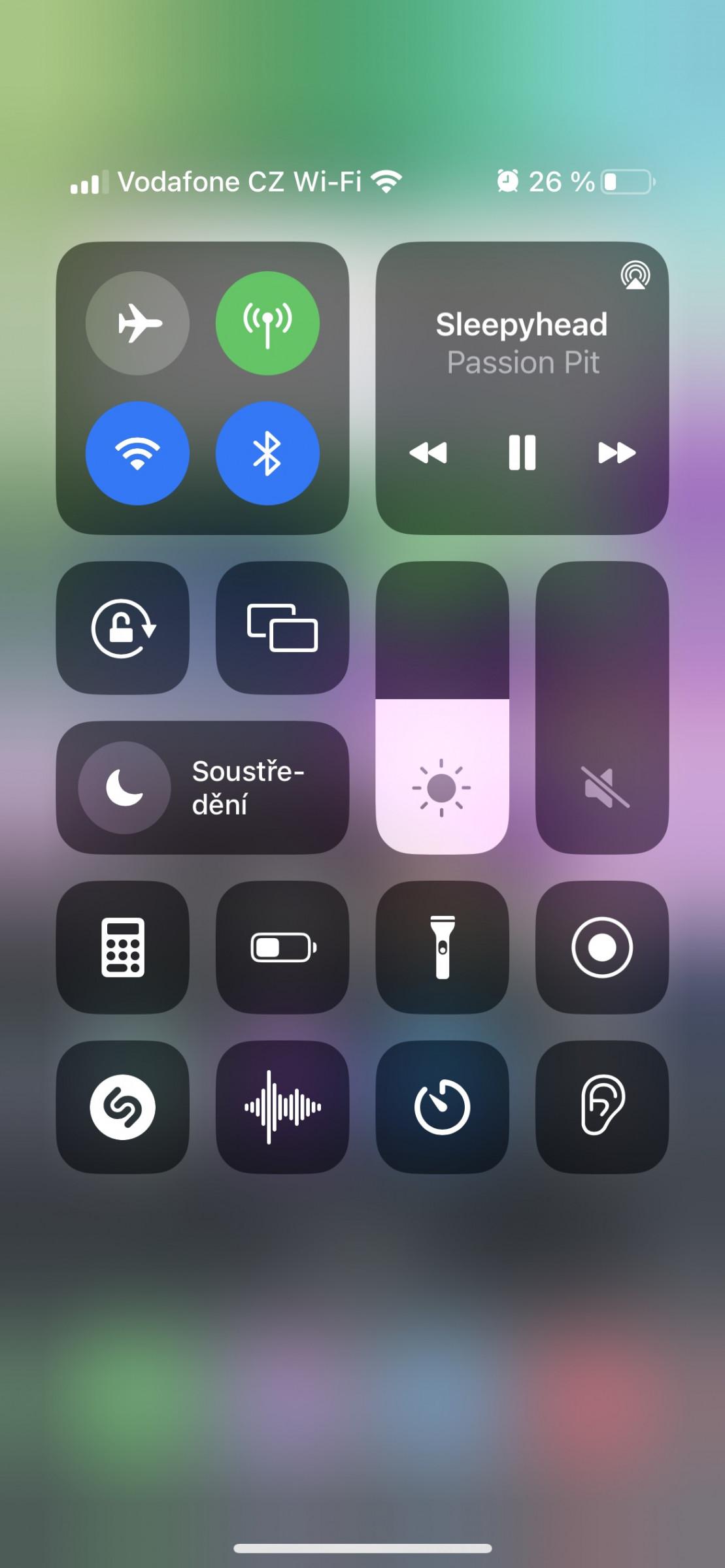Open screen mirroring

pos(282,628)
